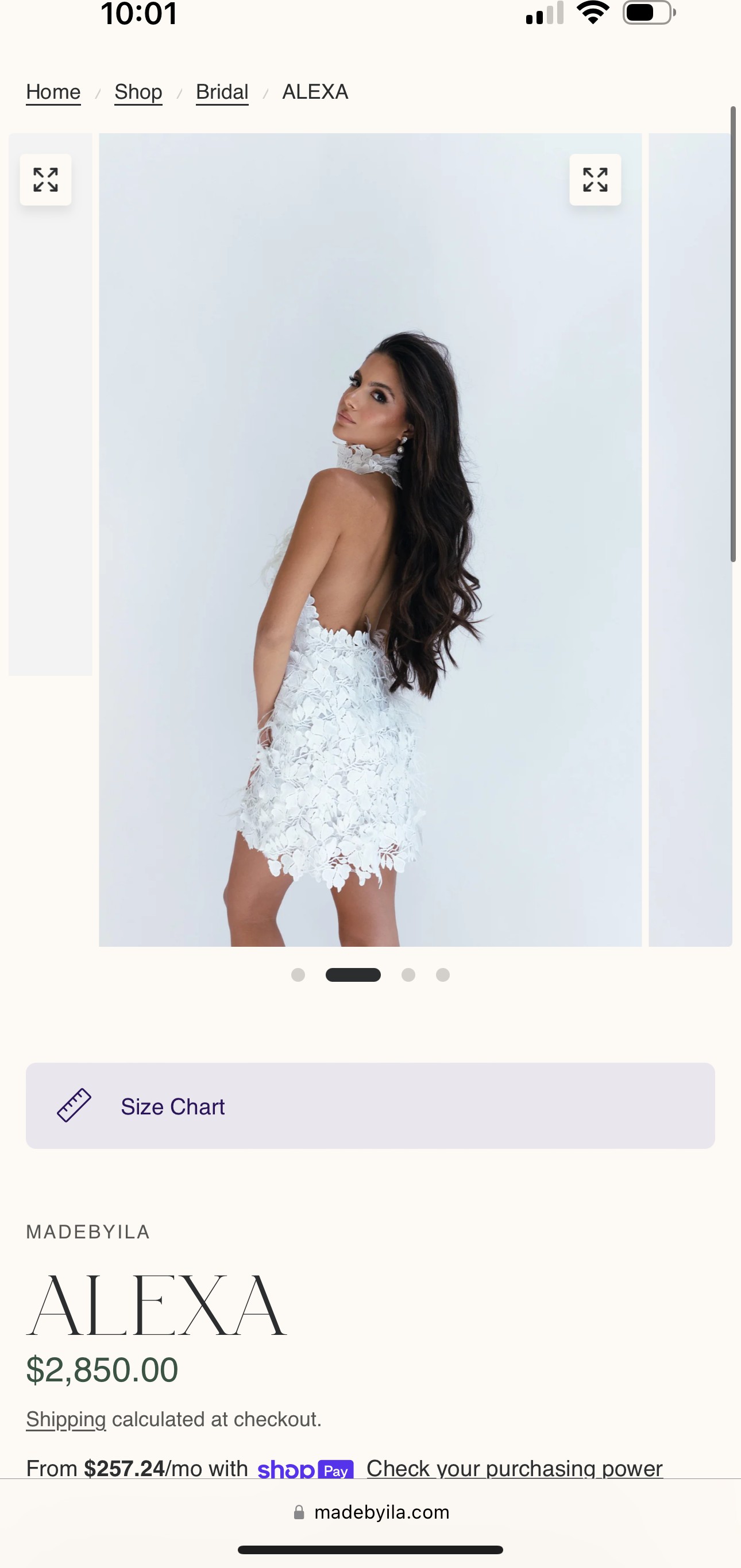This screenshot has height=1568, width=741.
Task: Go to the Home breadcrumb link
Action: (x=53, y=92)
